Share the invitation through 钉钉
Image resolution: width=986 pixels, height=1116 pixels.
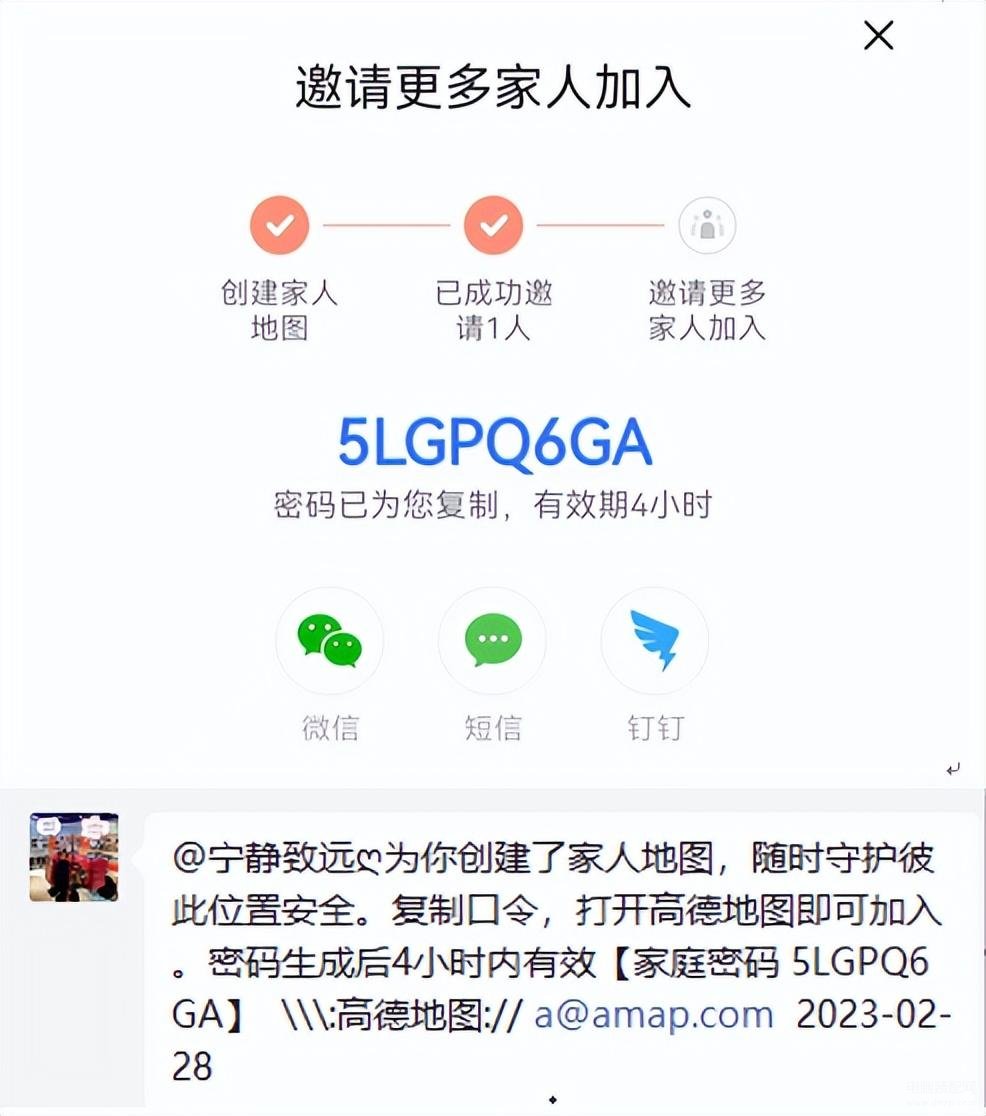pos(655,640)
